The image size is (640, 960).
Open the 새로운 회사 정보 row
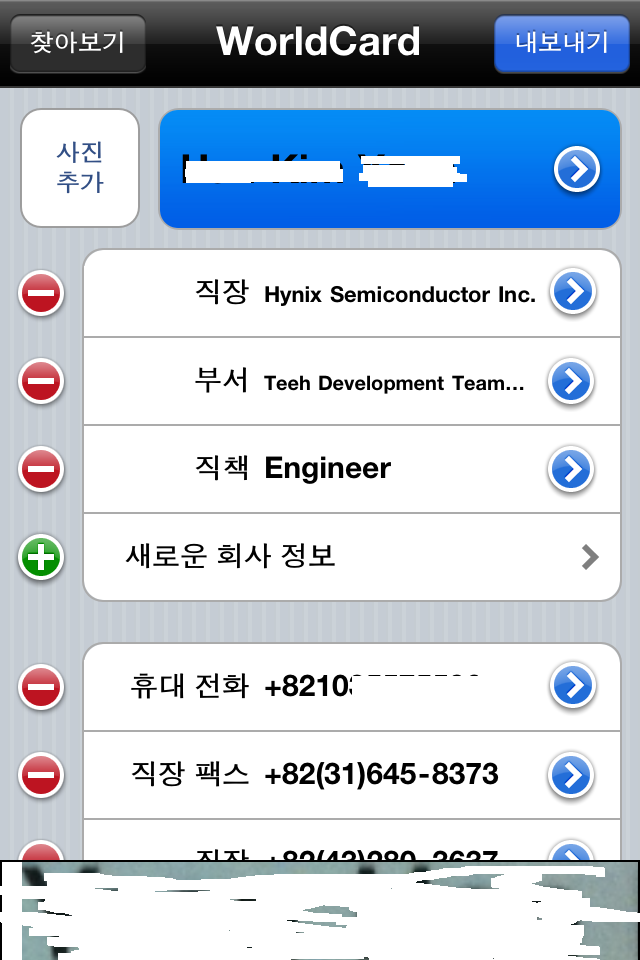point(350,557)
